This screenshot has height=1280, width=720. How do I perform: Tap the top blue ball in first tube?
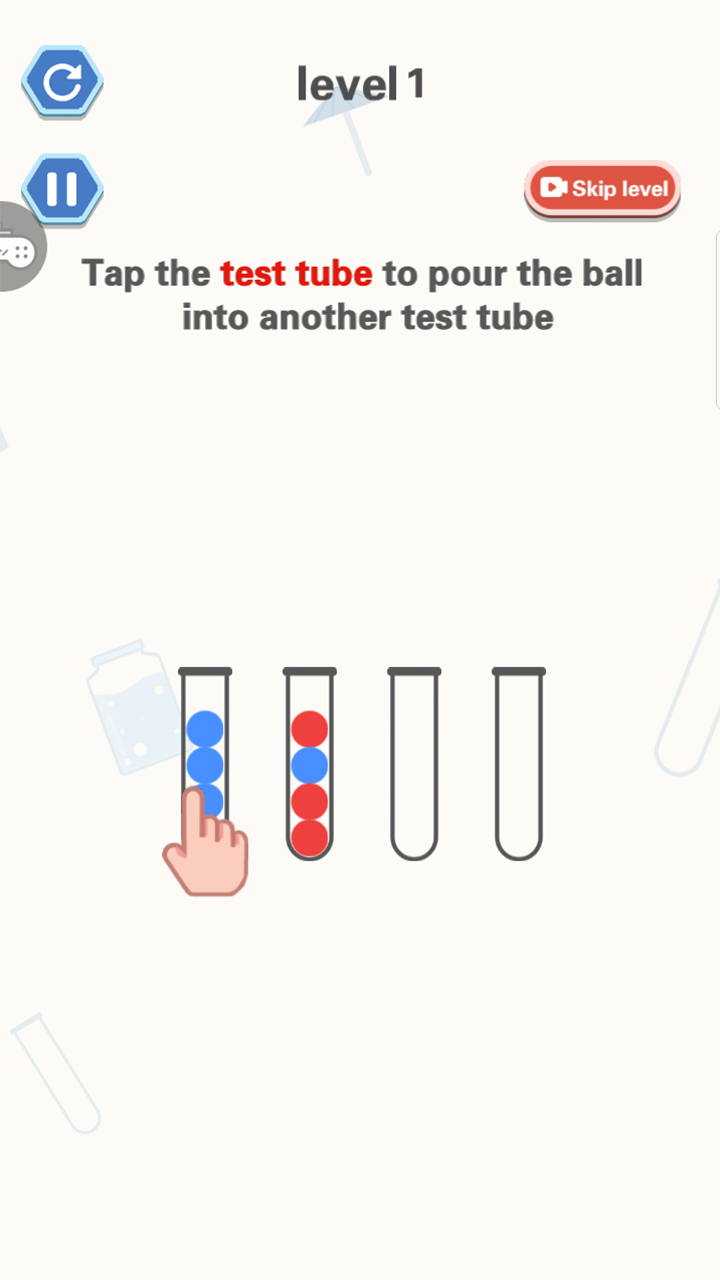205,726
